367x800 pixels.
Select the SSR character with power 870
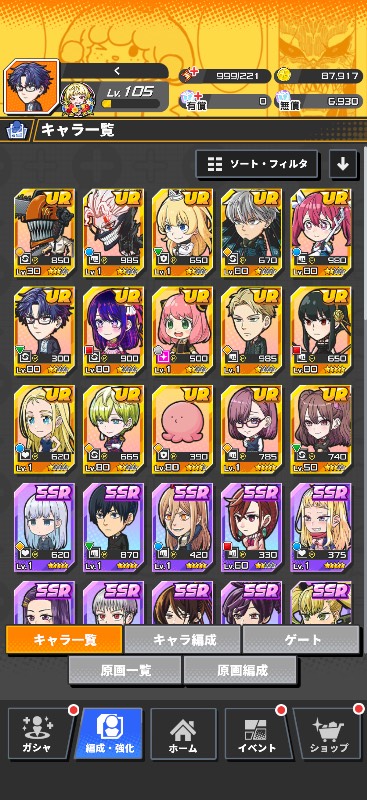[x=113, y=527]
